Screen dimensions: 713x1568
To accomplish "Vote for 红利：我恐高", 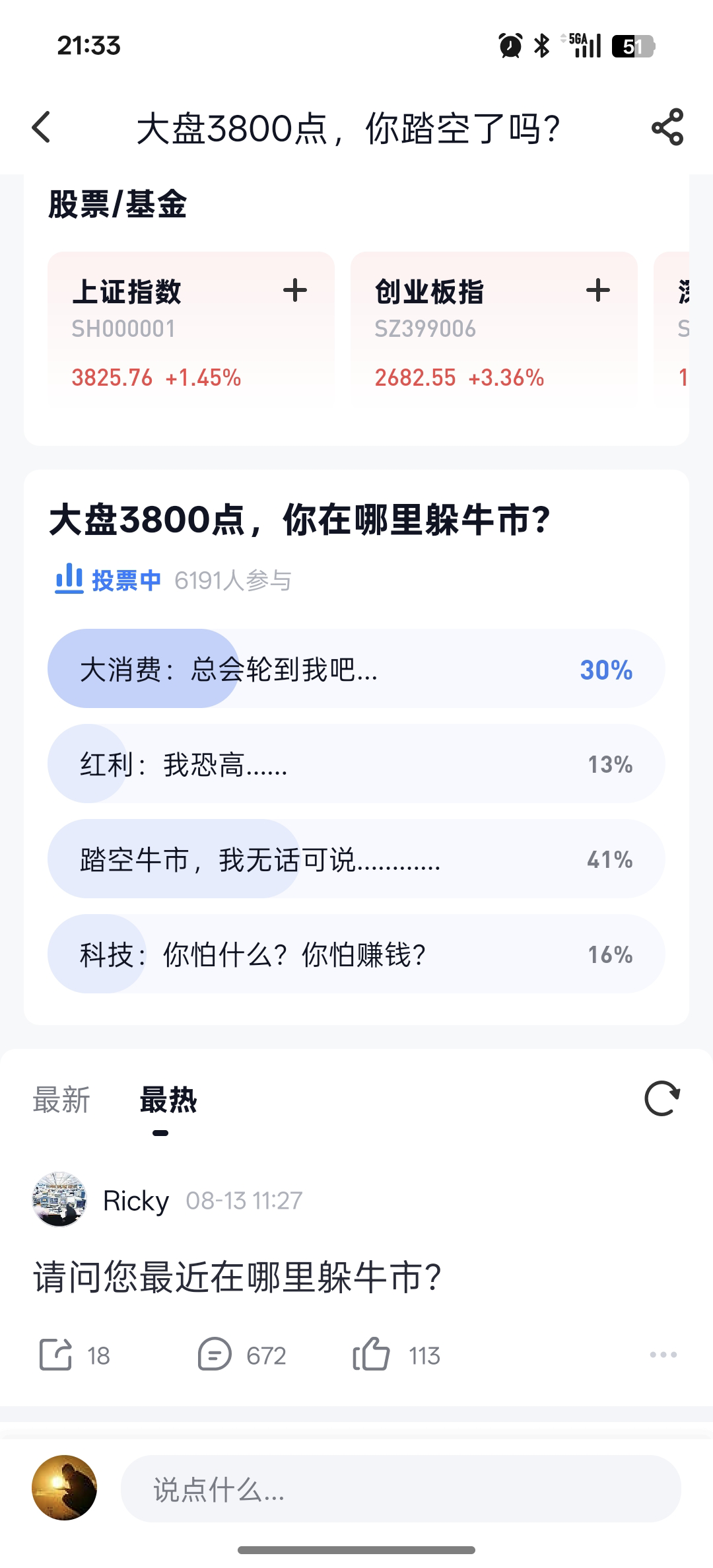I will click(x=356, y=764).
